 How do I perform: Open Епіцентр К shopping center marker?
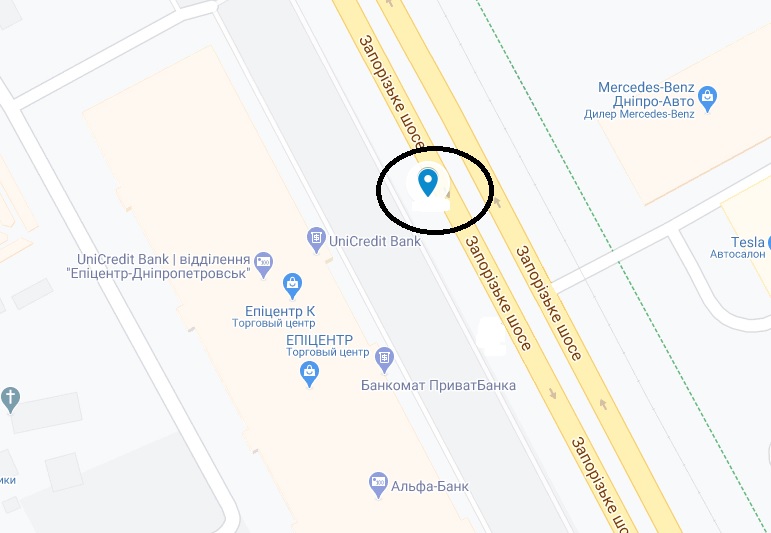pyautogui.click(x=293, y=284)
